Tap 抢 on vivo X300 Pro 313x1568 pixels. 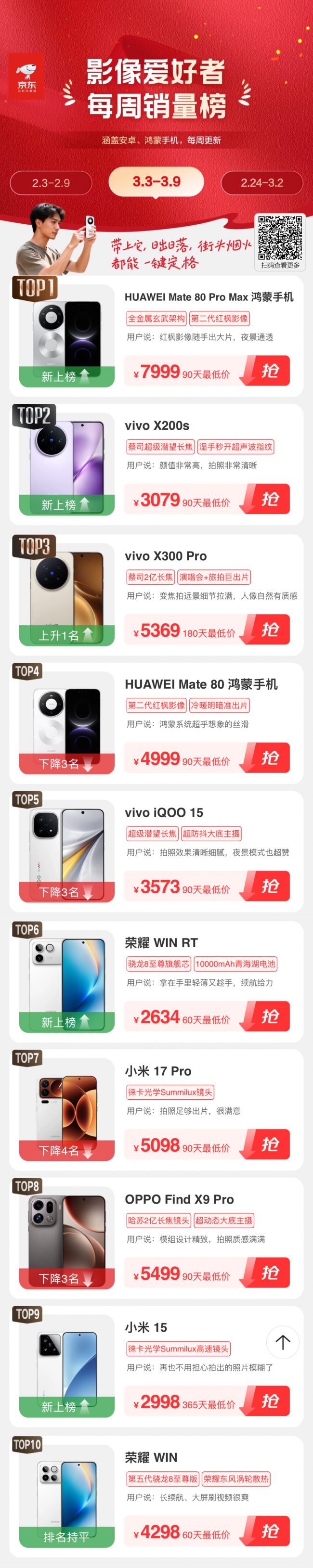(269, 630)
